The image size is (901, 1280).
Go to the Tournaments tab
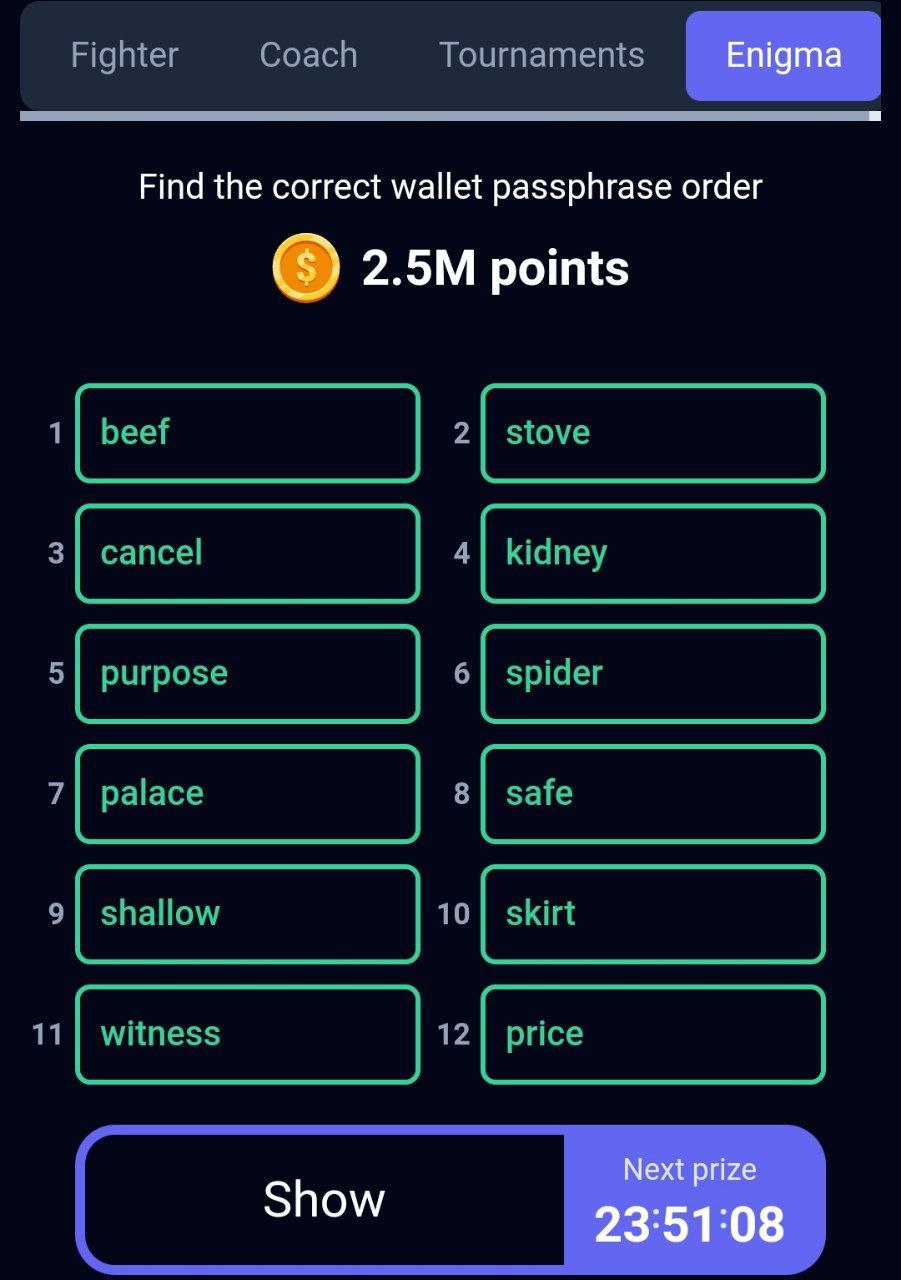point(541,55)
